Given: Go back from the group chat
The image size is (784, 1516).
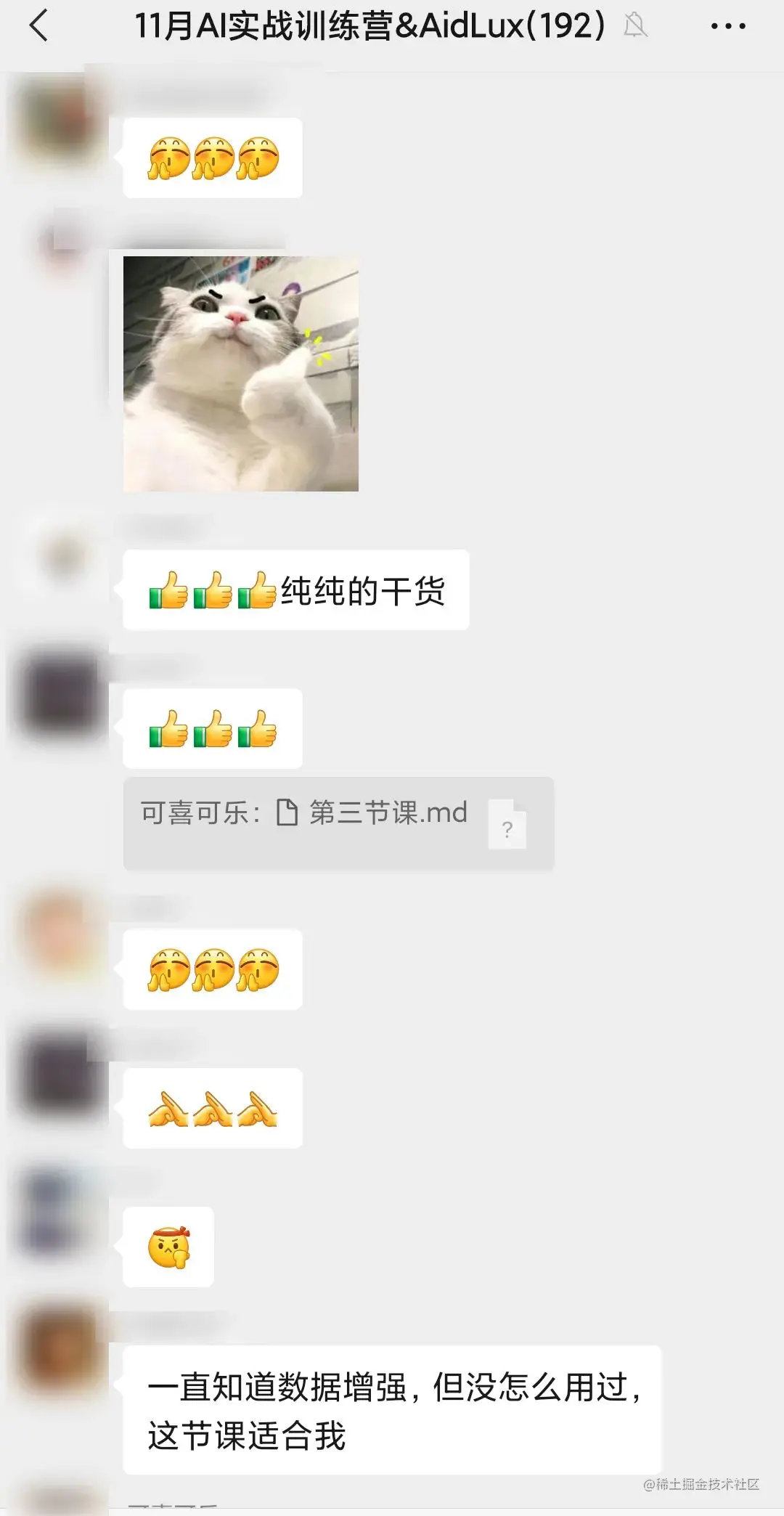Looking at the screenshot, I should (x=39, y=26).
